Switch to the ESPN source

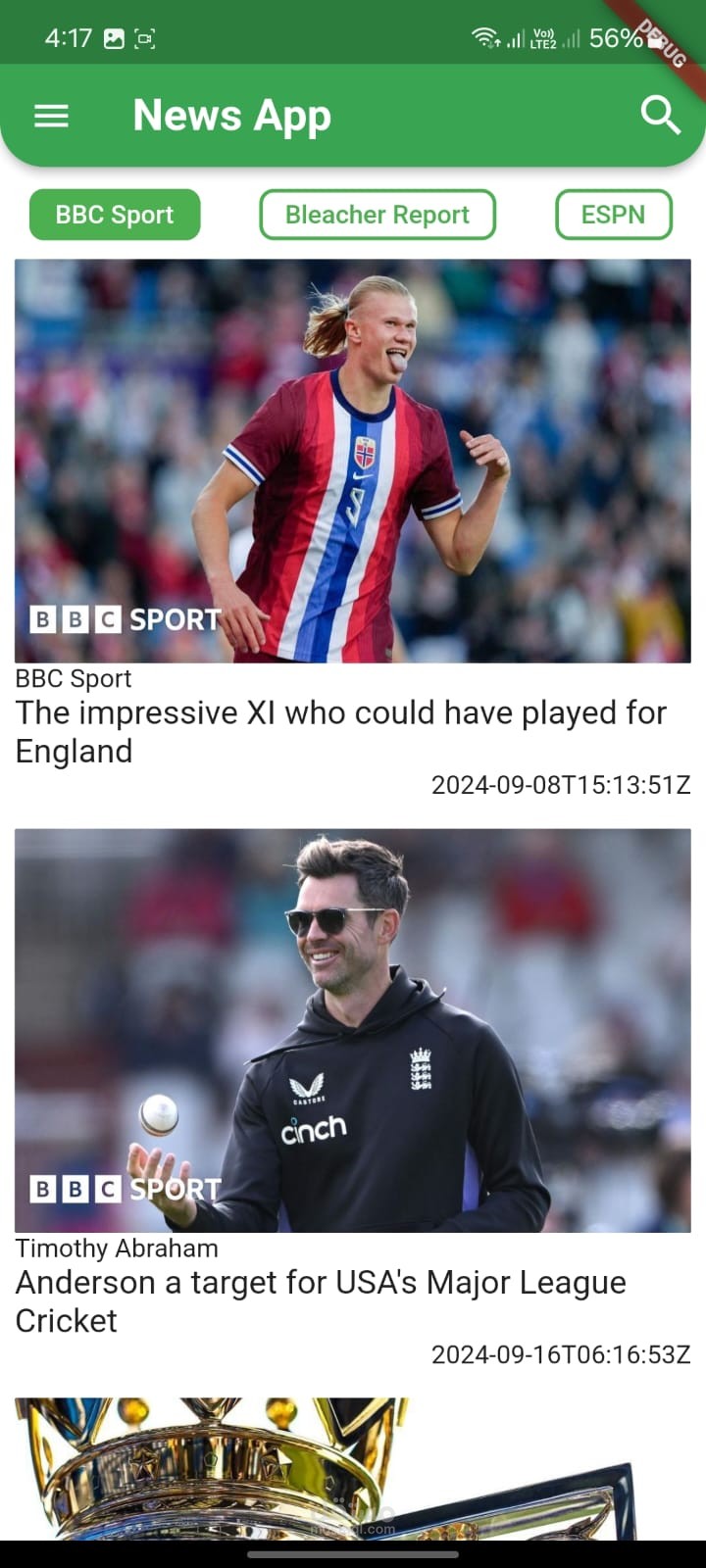[613, 215]
